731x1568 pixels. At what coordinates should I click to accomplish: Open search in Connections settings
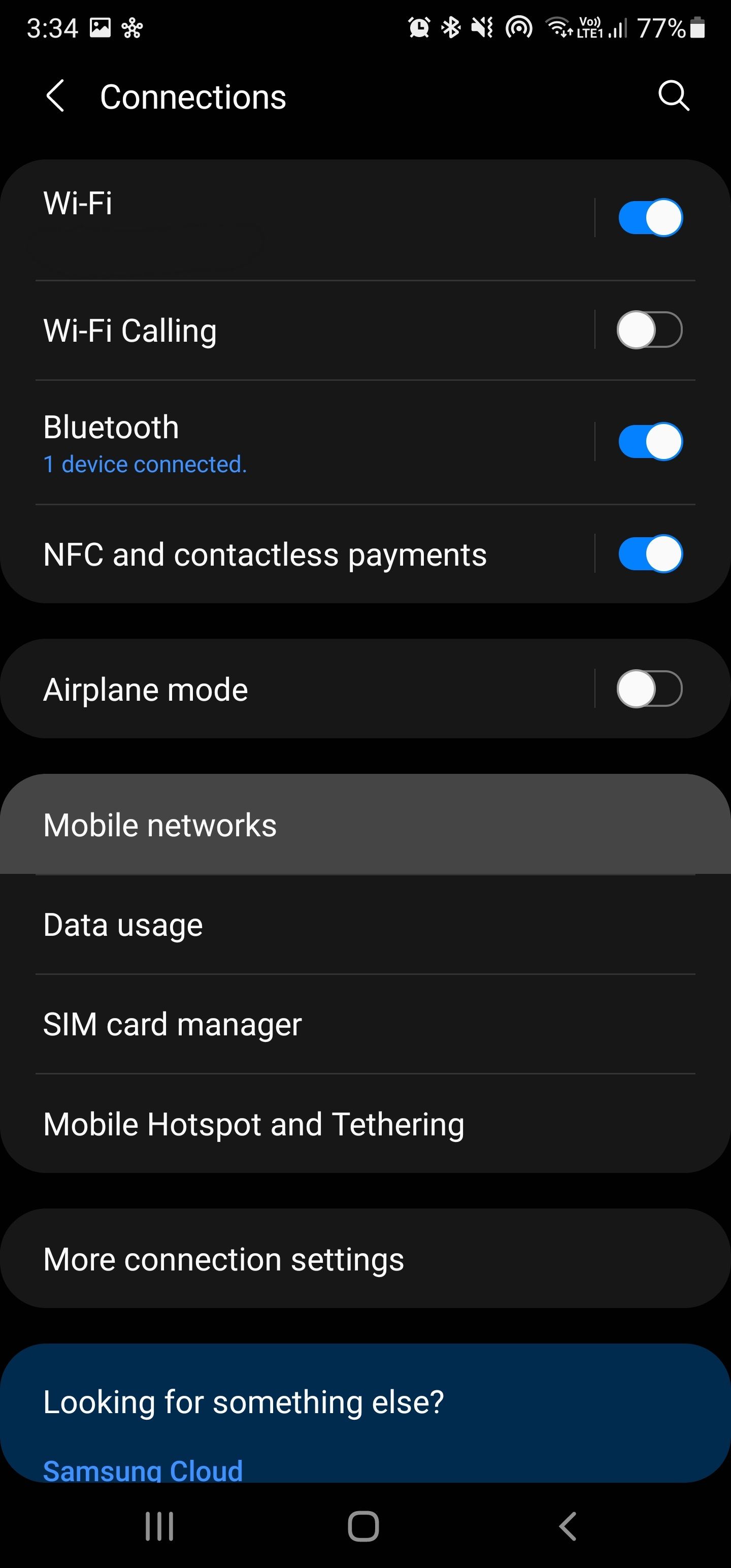(673, 96)
